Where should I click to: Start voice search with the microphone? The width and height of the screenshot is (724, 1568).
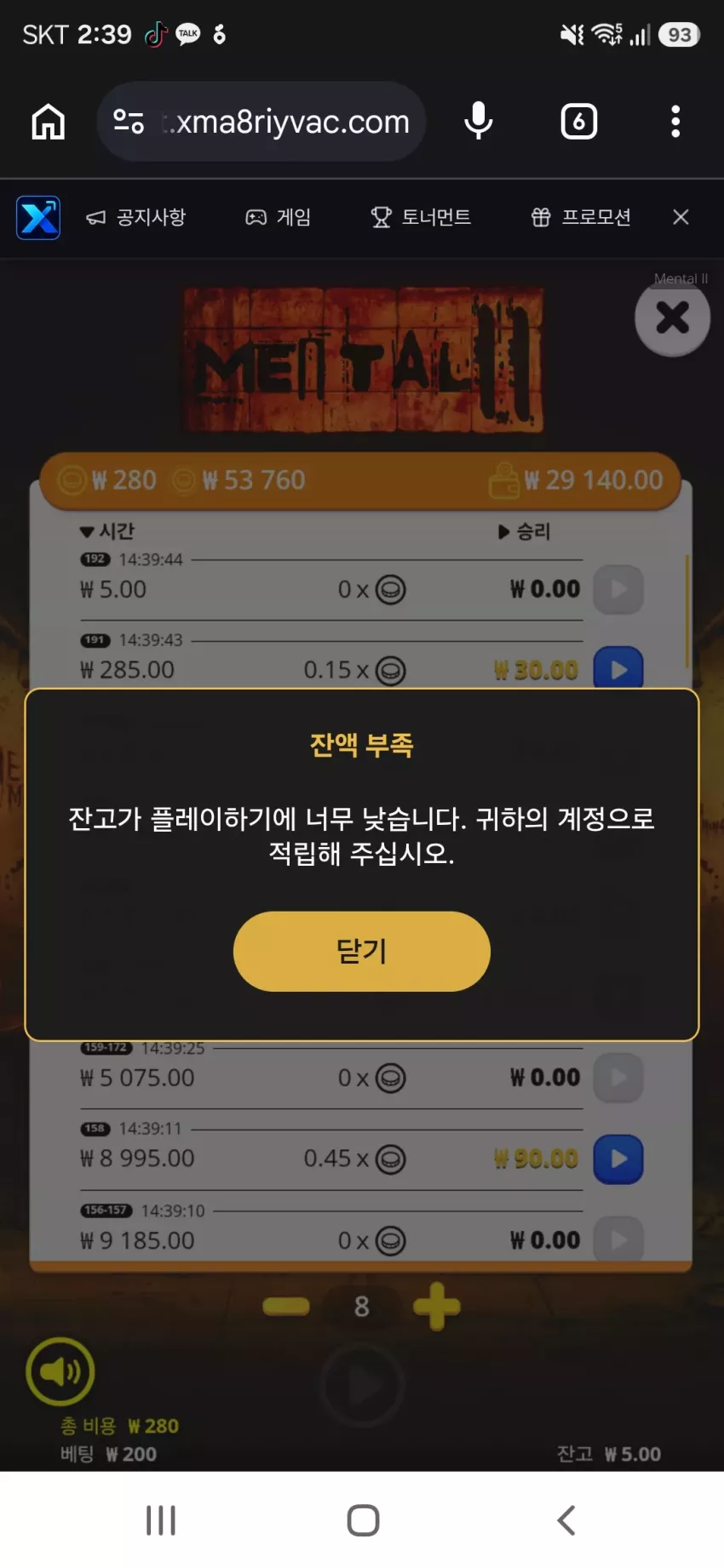pos(479,121)
